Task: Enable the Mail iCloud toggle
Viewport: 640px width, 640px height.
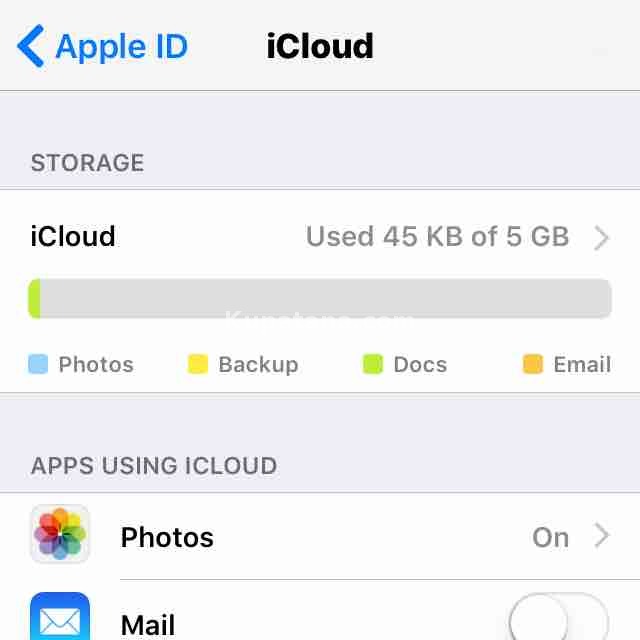Action: pyautogui.click(x=557, y=622)
